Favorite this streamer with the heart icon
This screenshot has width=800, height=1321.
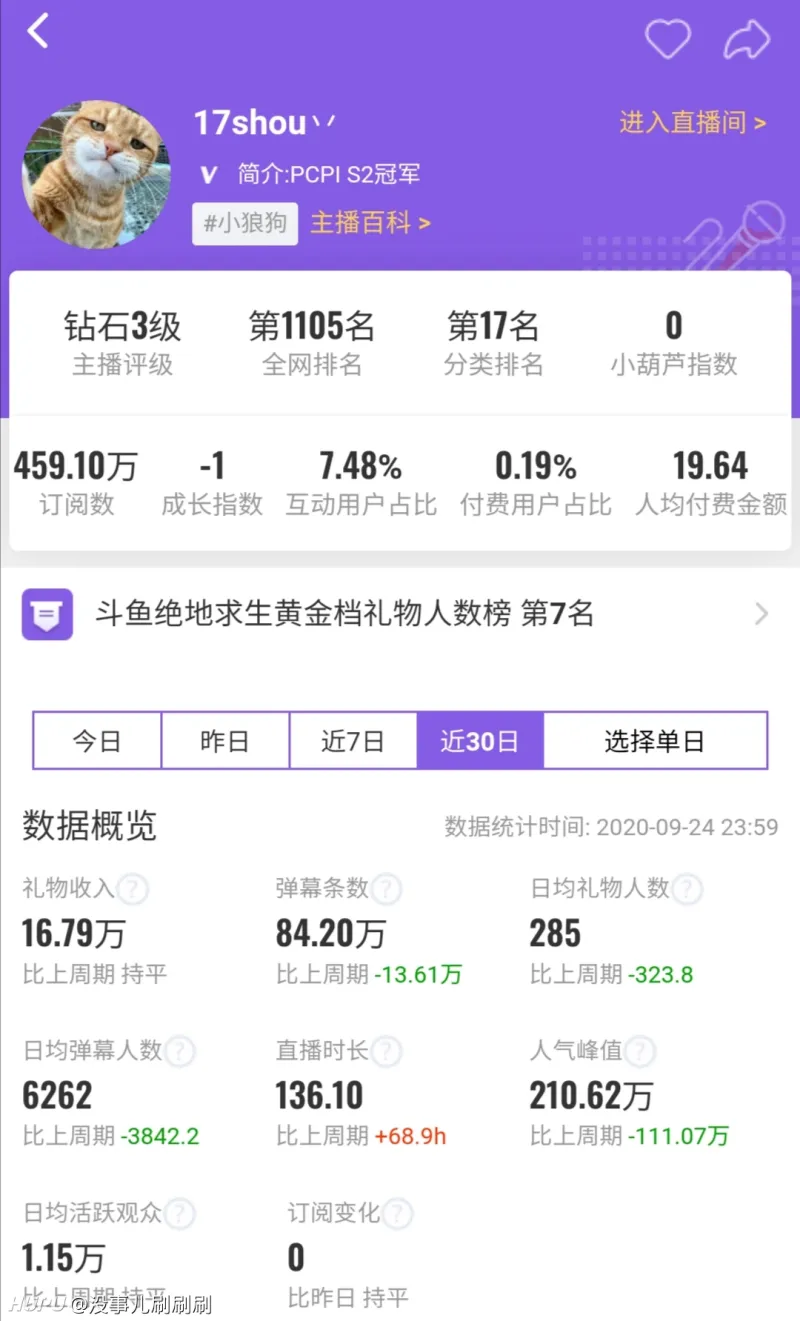click(x=667, y=38)
